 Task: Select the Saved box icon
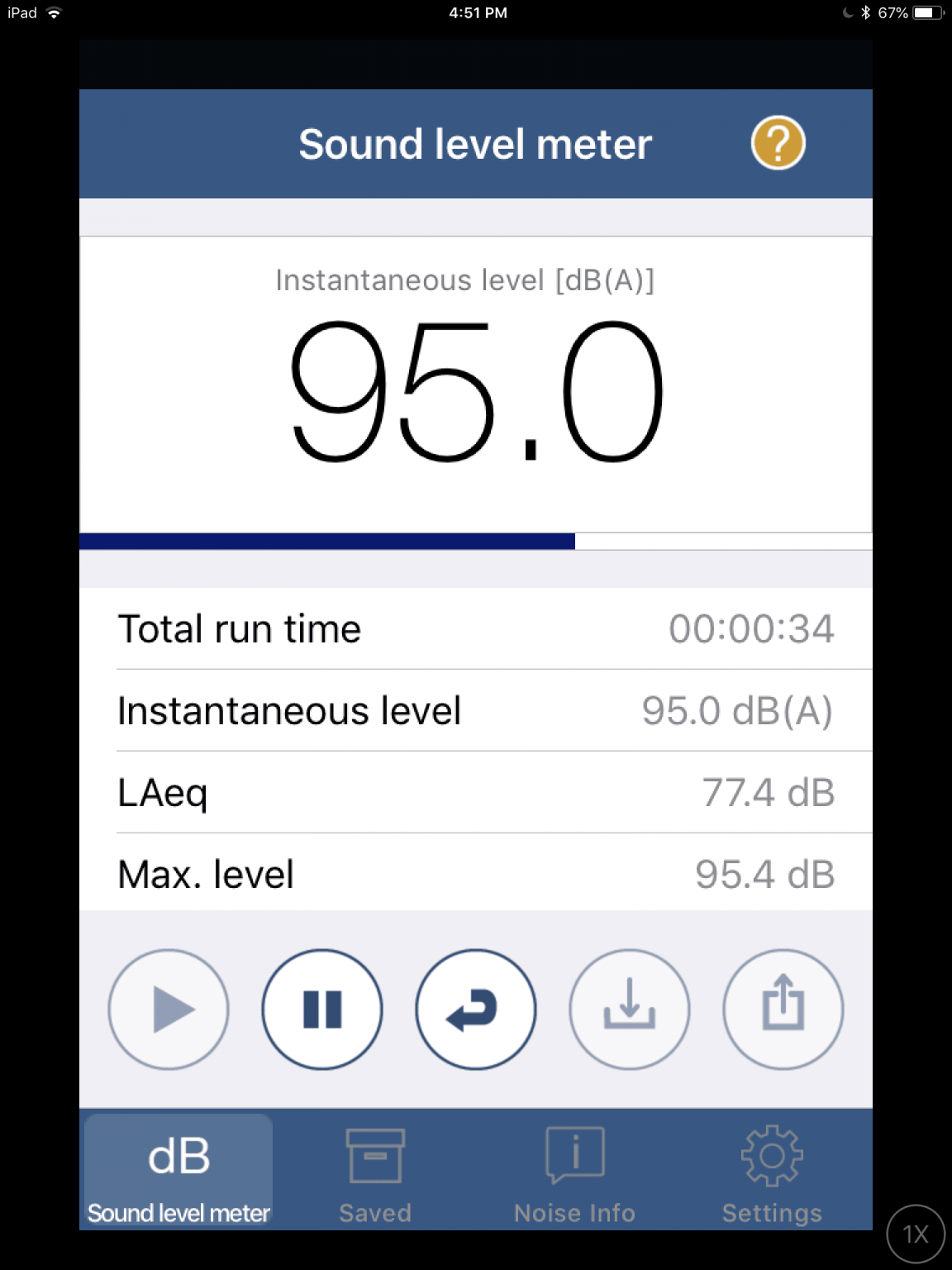tap(374, 1156)
